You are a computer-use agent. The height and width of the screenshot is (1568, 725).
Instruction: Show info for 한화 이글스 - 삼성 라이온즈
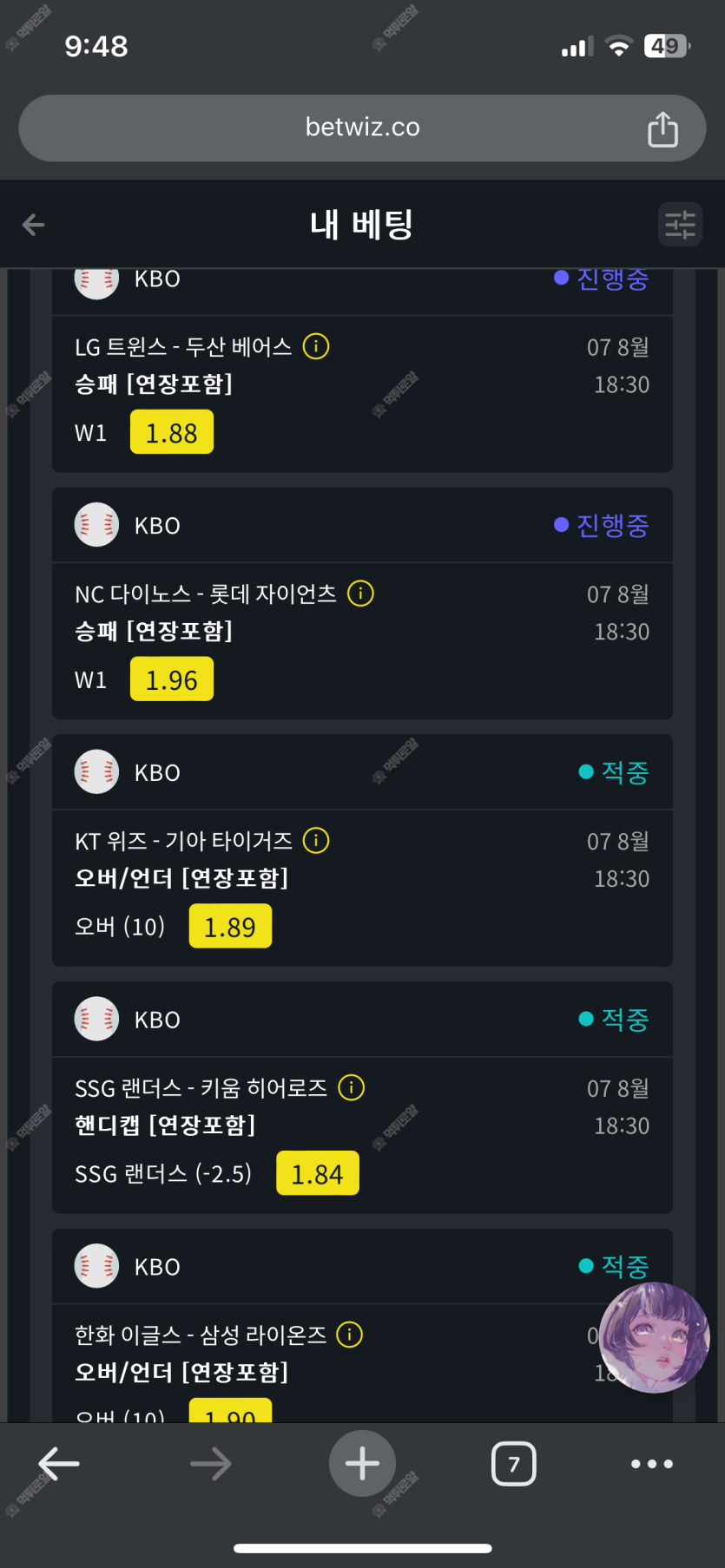[x=349, y=1335]
